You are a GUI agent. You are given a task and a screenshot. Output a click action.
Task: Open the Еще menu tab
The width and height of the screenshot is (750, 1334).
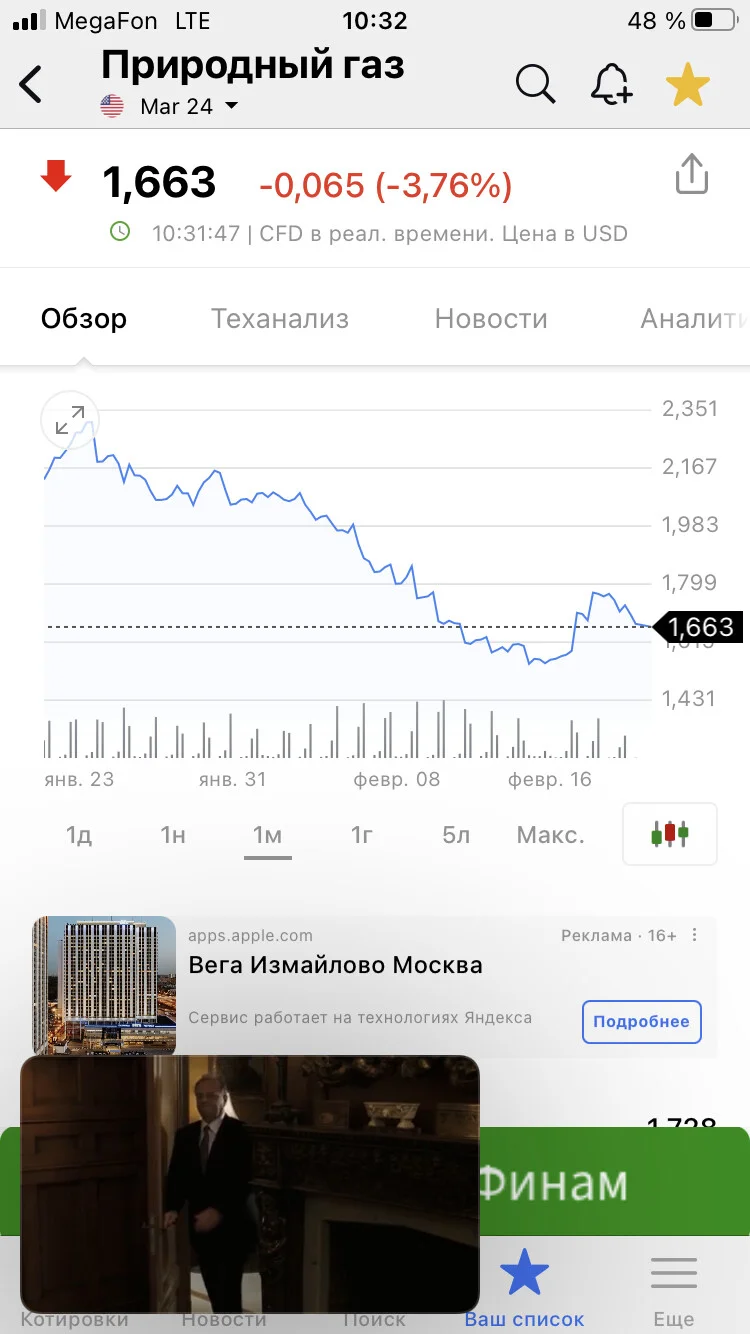pos(674,1288)
